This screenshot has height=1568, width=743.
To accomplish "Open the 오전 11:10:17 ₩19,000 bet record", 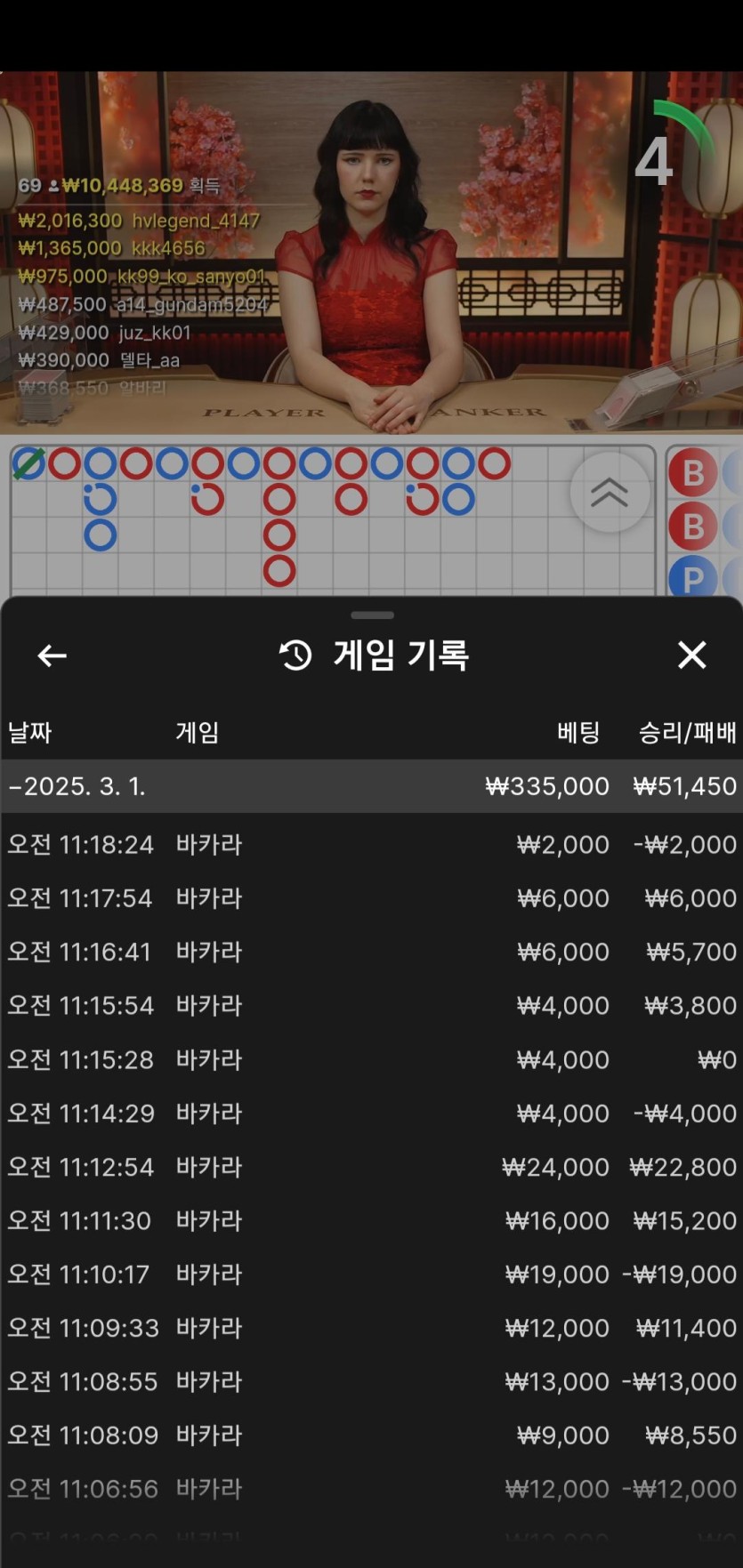I will [371, 1274].
